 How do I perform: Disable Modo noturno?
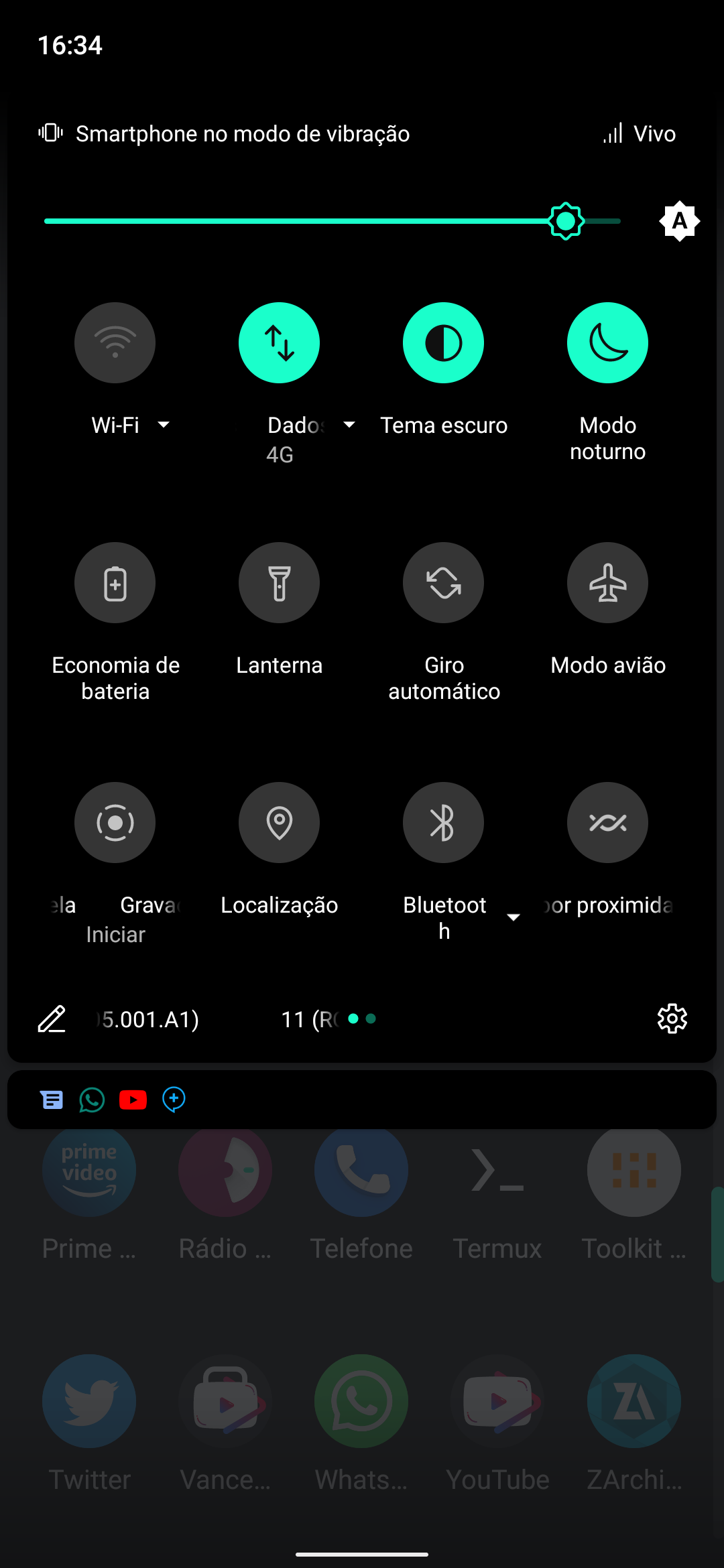click(x=607, y=343)
